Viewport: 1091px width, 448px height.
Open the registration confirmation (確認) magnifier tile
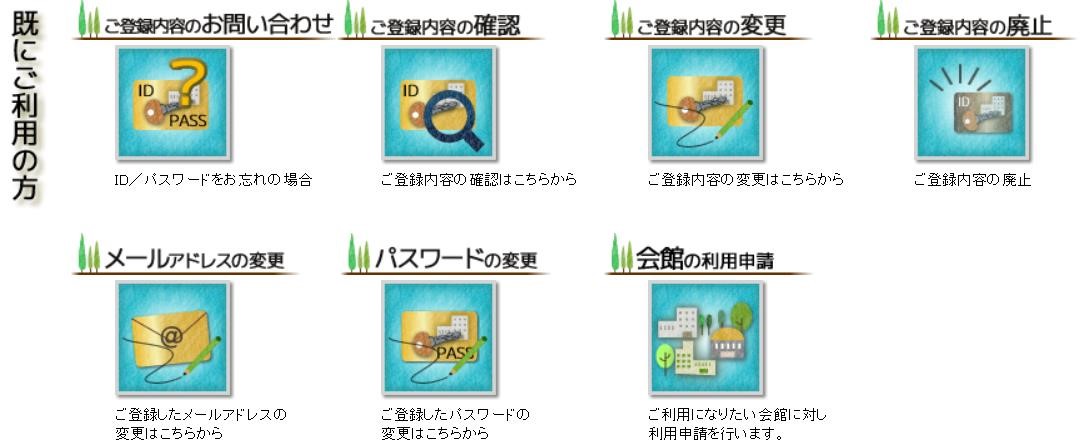click(x=439, y=103)
